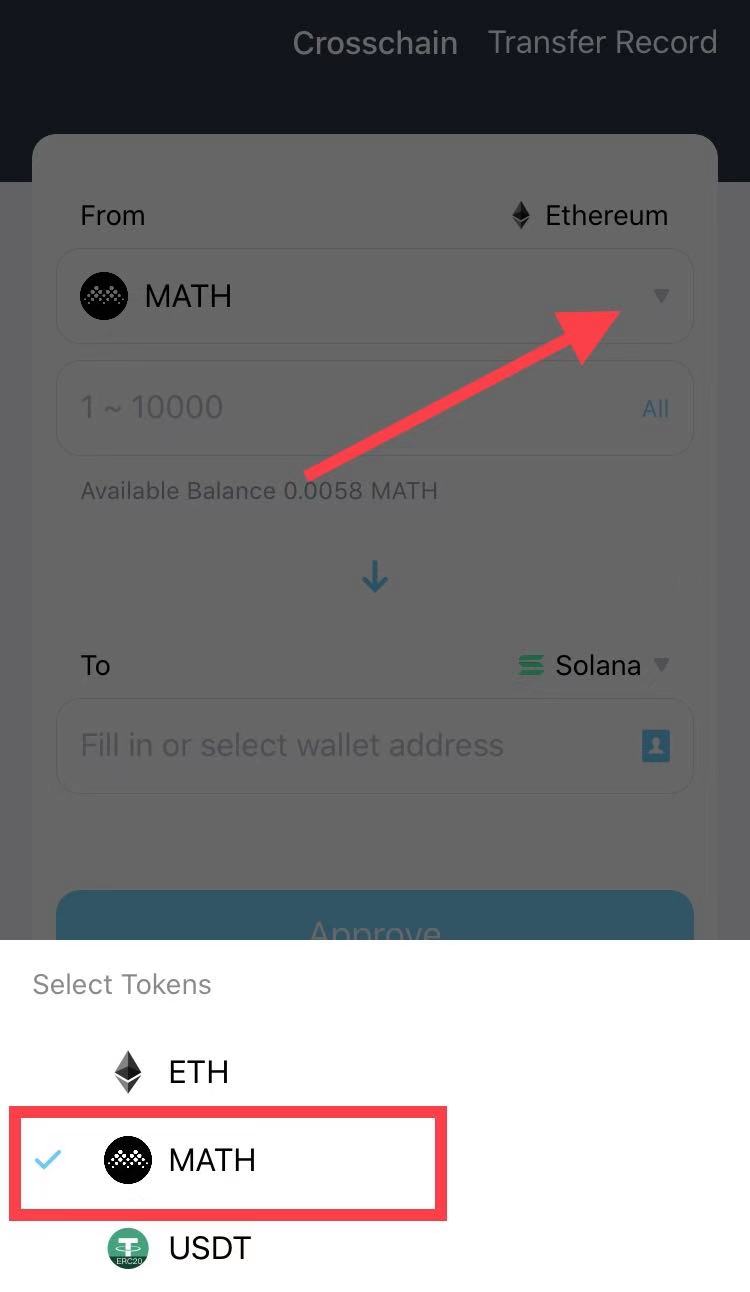The height and width of the screenshot is (1292, 750).
Task: Switch to the Crosschain tab
Action: point(374,43)
